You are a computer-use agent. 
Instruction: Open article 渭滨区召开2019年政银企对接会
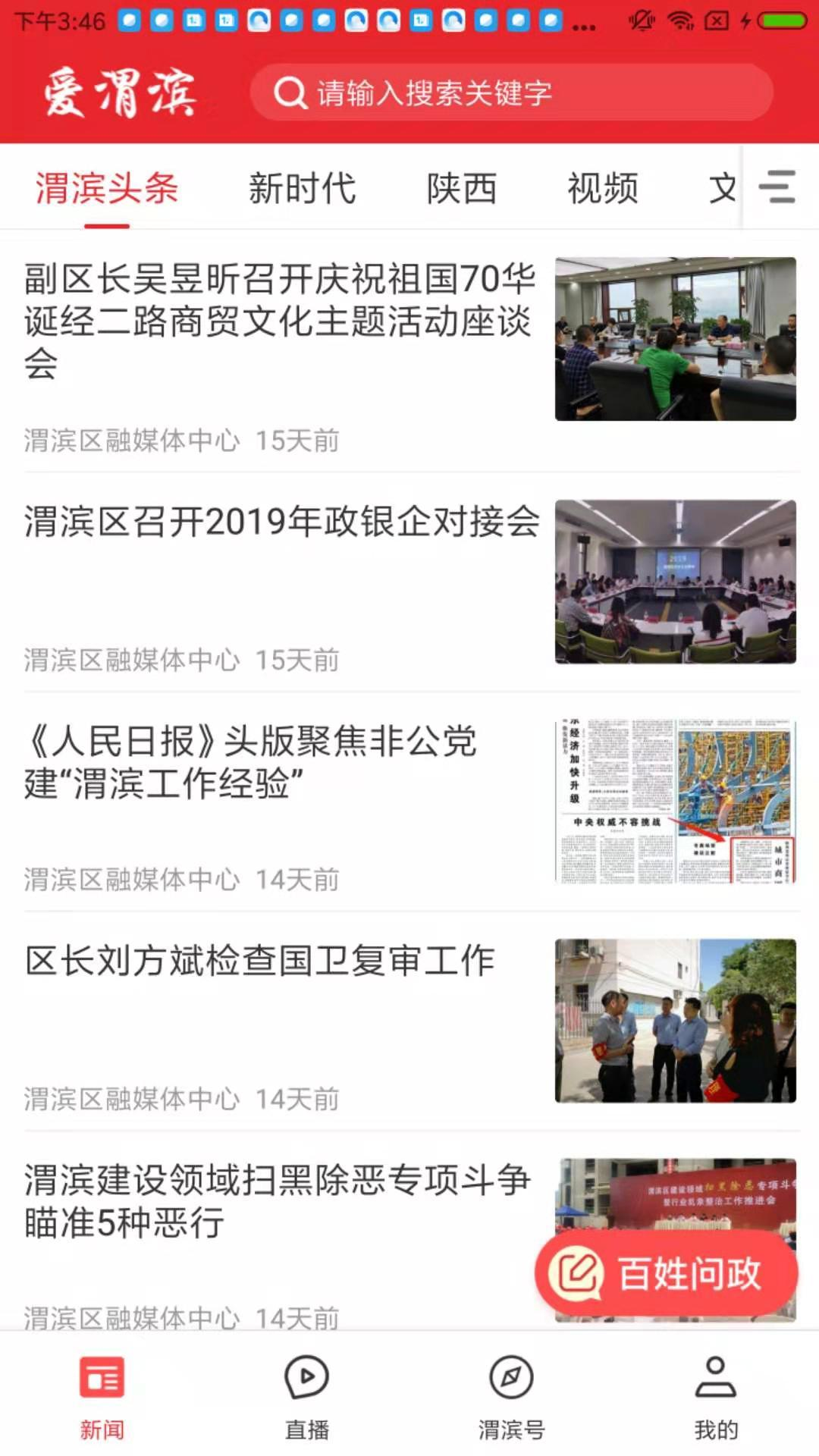[282, 522]
